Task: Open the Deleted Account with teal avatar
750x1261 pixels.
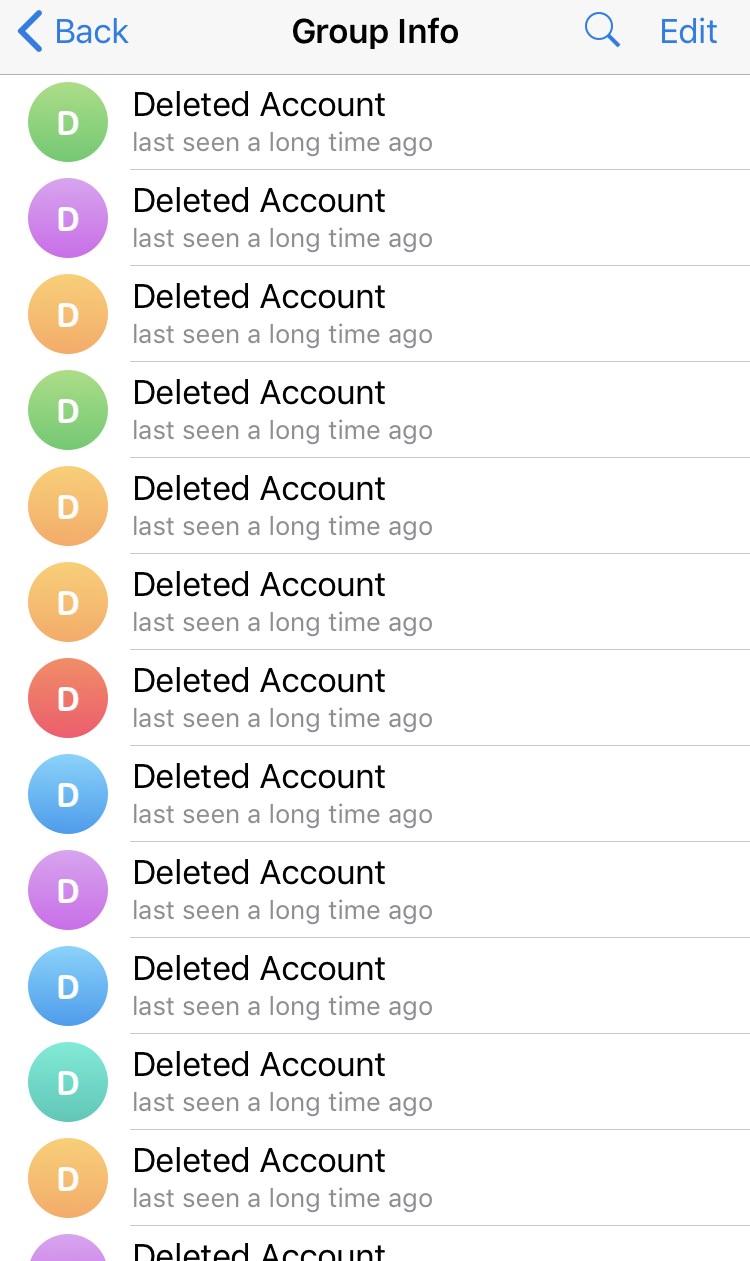Action: [x=375, y=1082]
